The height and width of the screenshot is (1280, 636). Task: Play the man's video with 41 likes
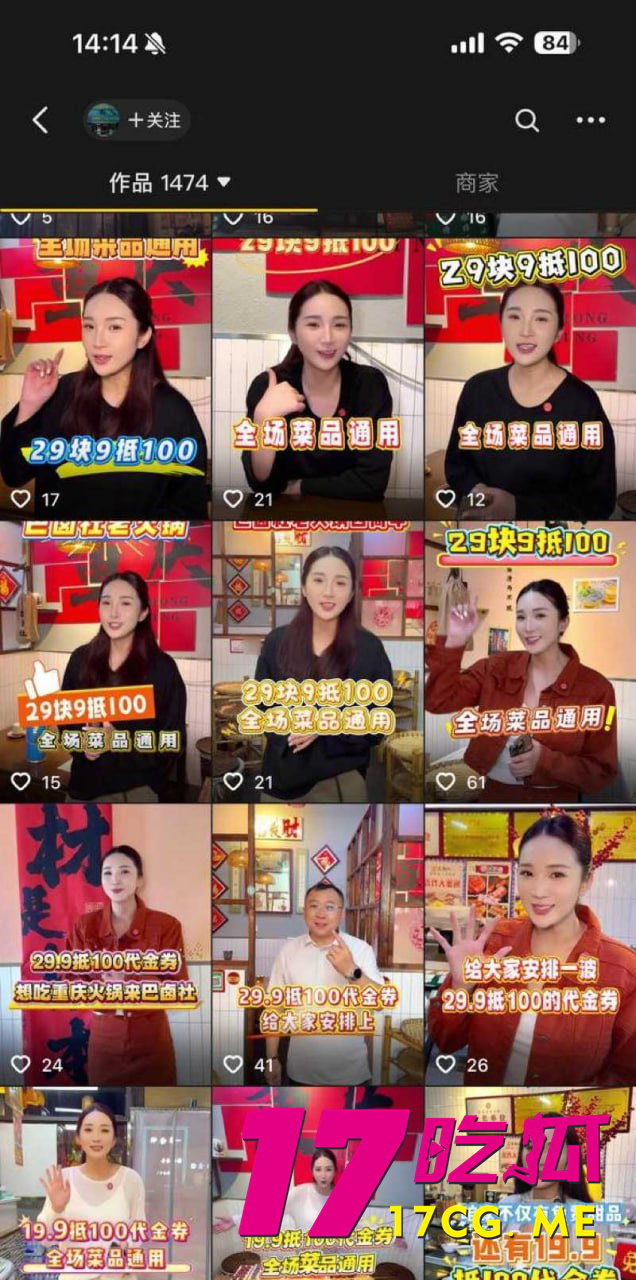(318, 945)
